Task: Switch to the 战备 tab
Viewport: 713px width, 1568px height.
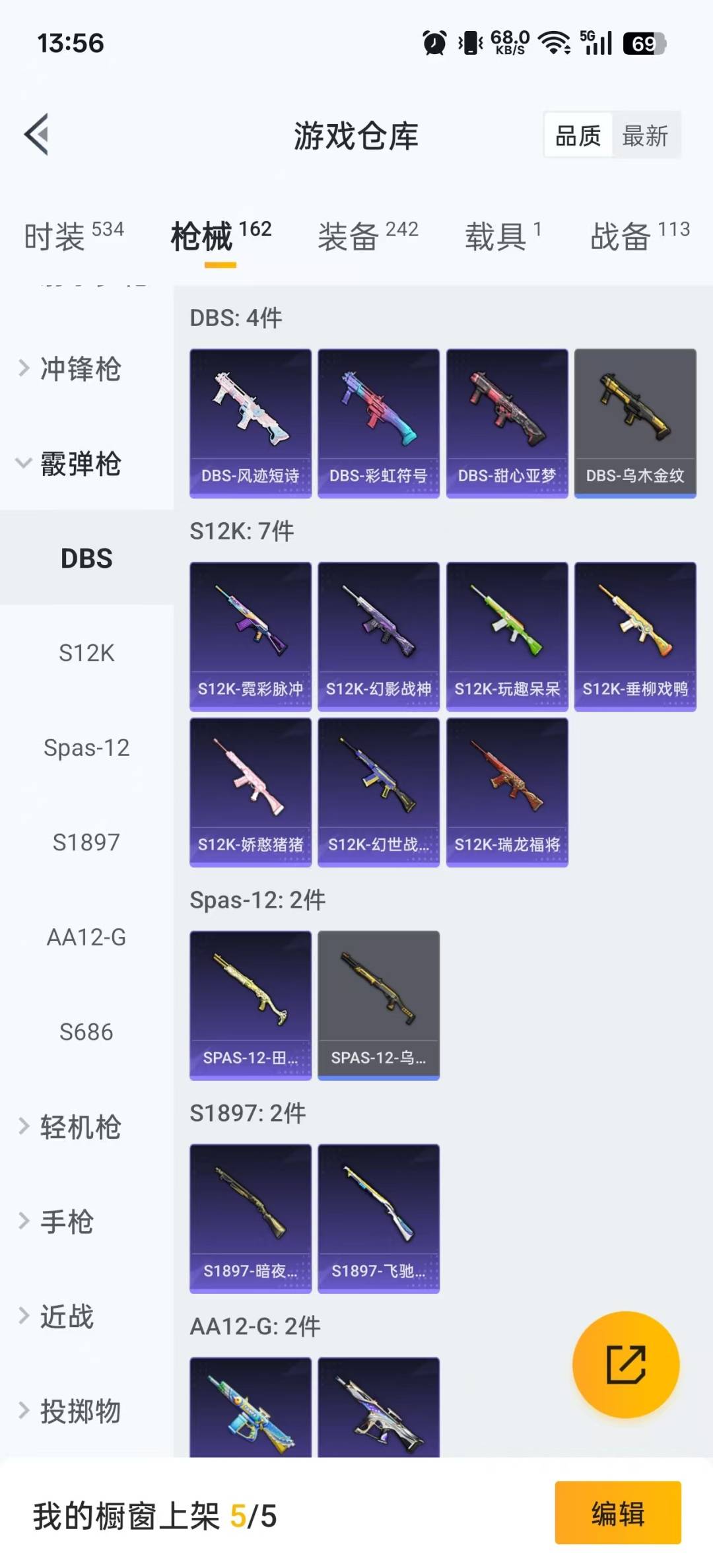Action: 639,236
